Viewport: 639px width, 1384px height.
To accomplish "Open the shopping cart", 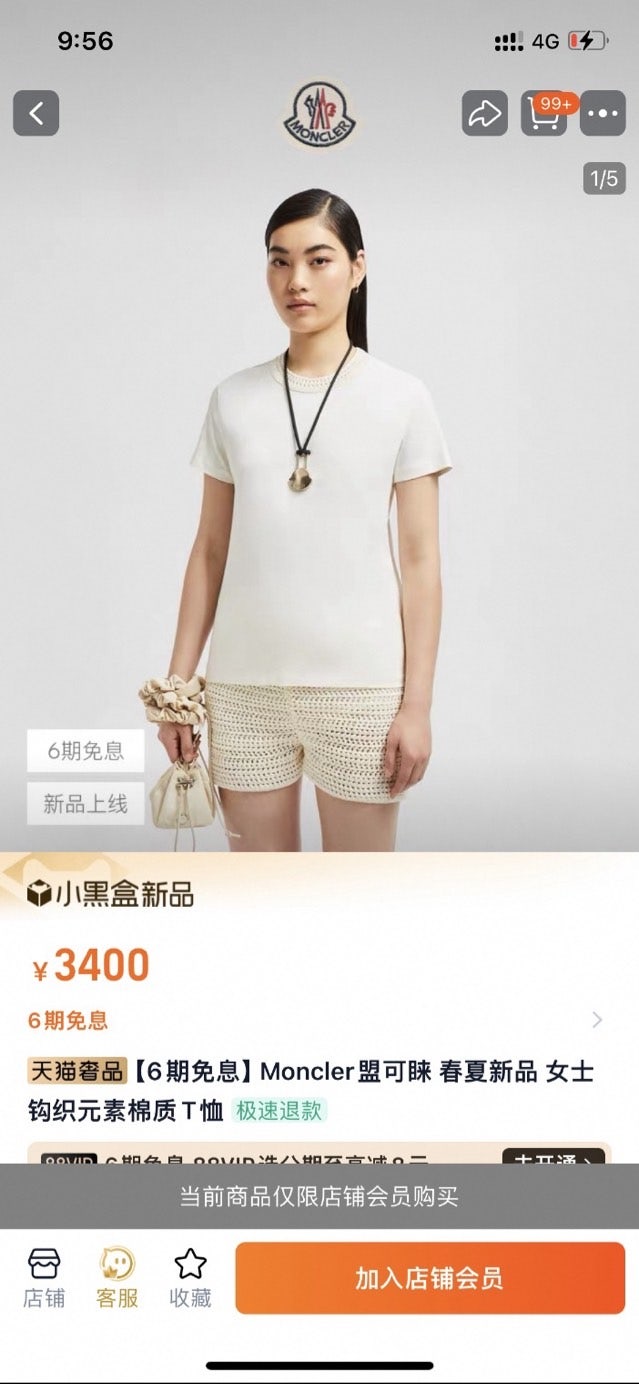I will tap(543, 113).
